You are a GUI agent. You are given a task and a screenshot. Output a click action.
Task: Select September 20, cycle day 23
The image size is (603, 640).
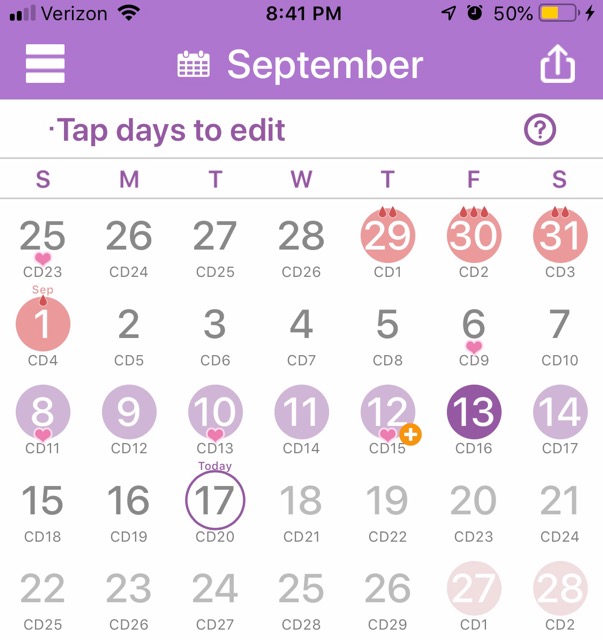tap(474, 500)
